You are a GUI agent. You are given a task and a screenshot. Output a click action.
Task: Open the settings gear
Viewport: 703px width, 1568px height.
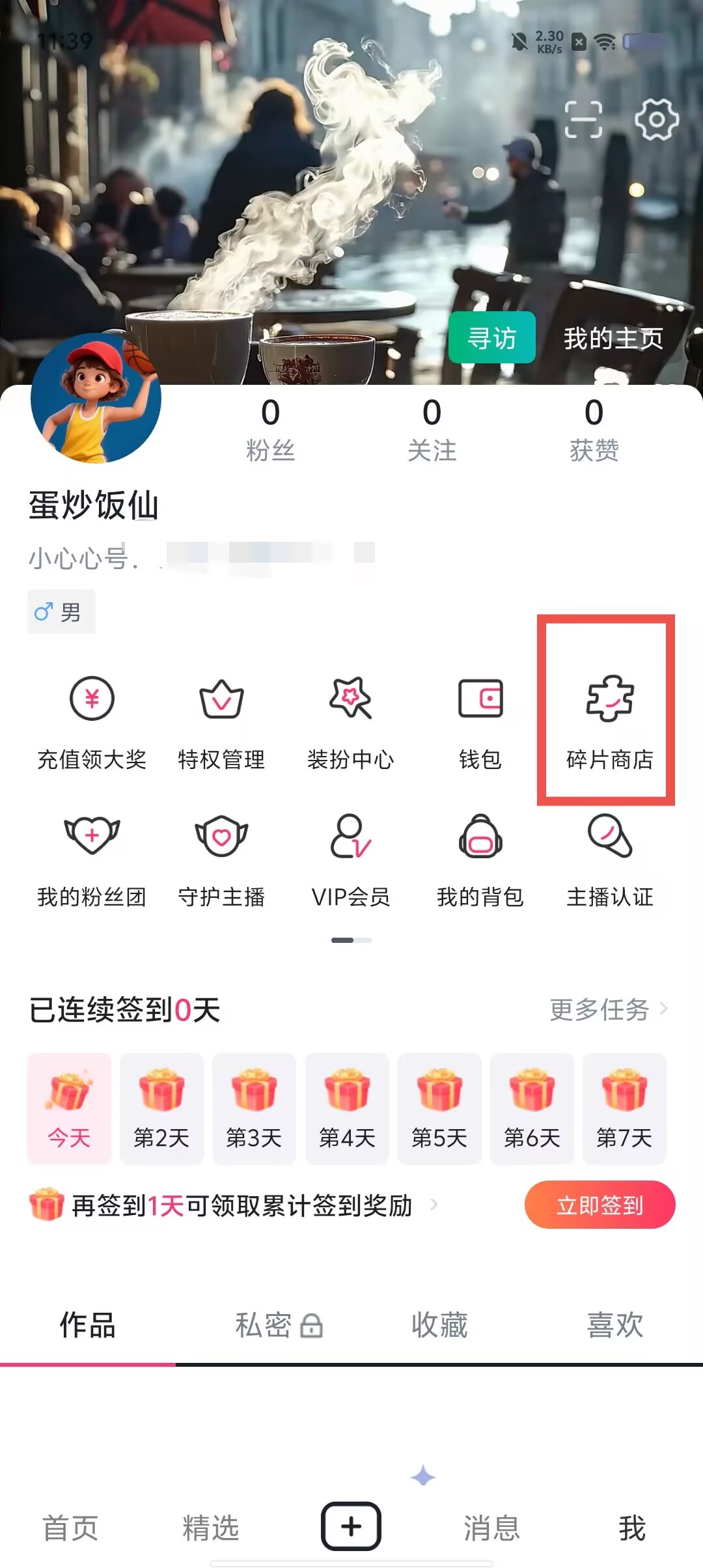[656, 120]
